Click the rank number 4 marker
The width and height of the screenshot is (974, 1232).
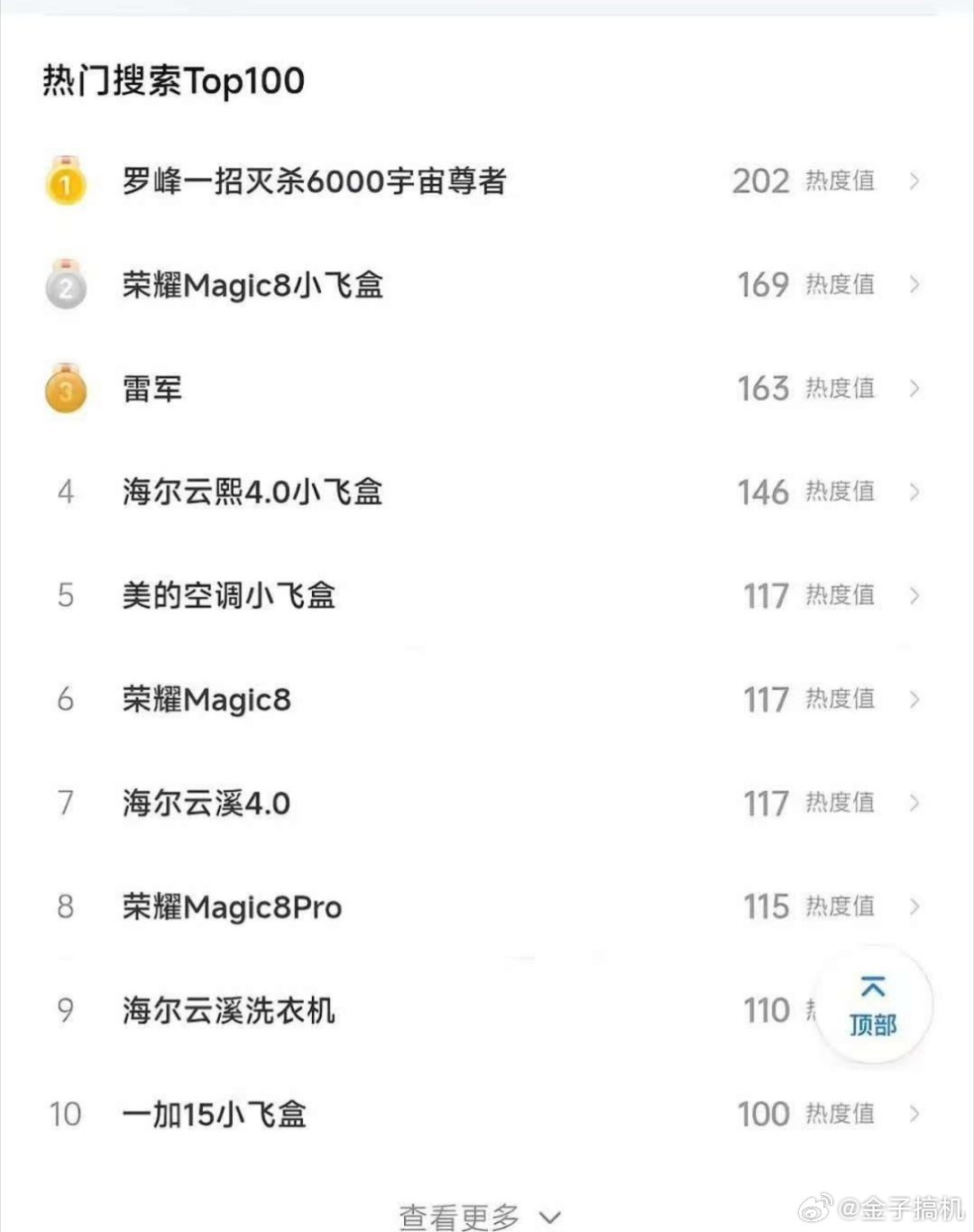pos(65,493)
